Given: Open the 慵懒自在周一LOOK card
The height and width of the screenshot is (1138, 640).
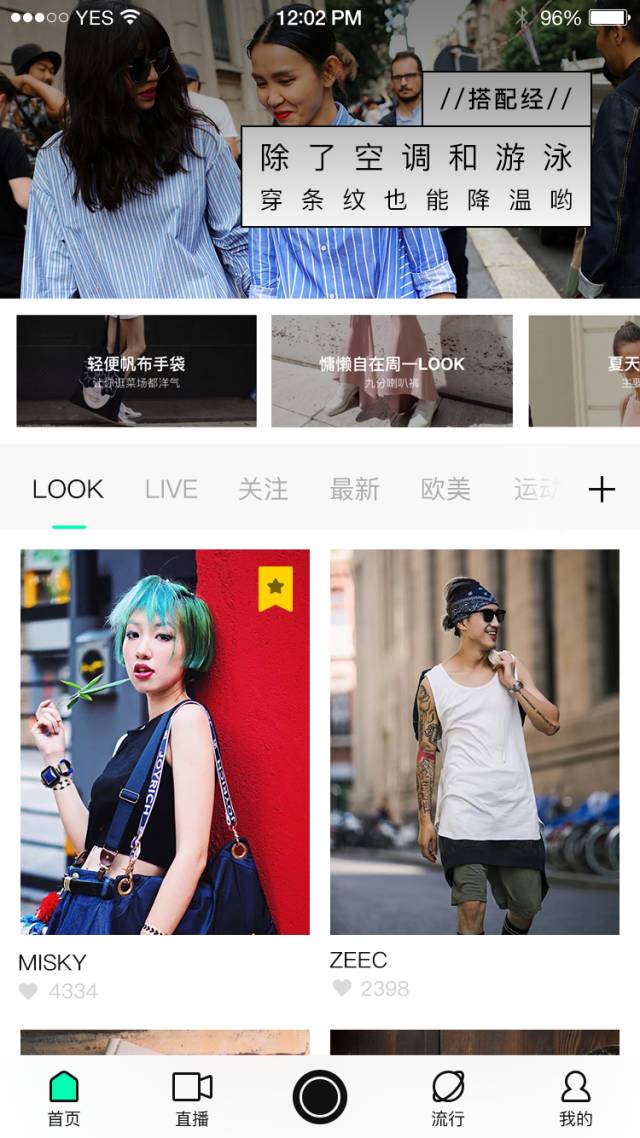Looking at the screenshot, I should pyautogui.click(x=392, y=371).
